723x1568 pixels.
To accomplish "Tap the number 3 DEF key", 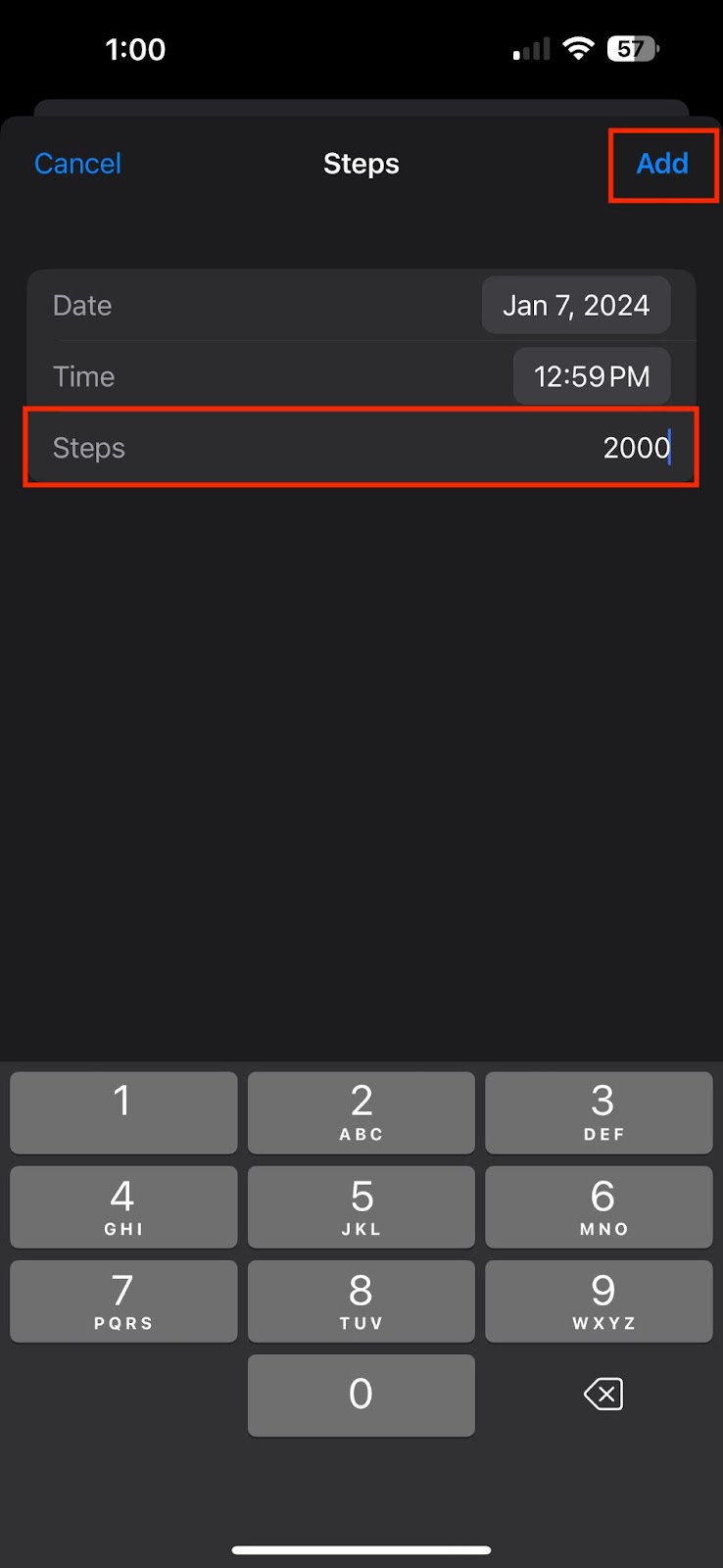I will [x=599, y=1112].
